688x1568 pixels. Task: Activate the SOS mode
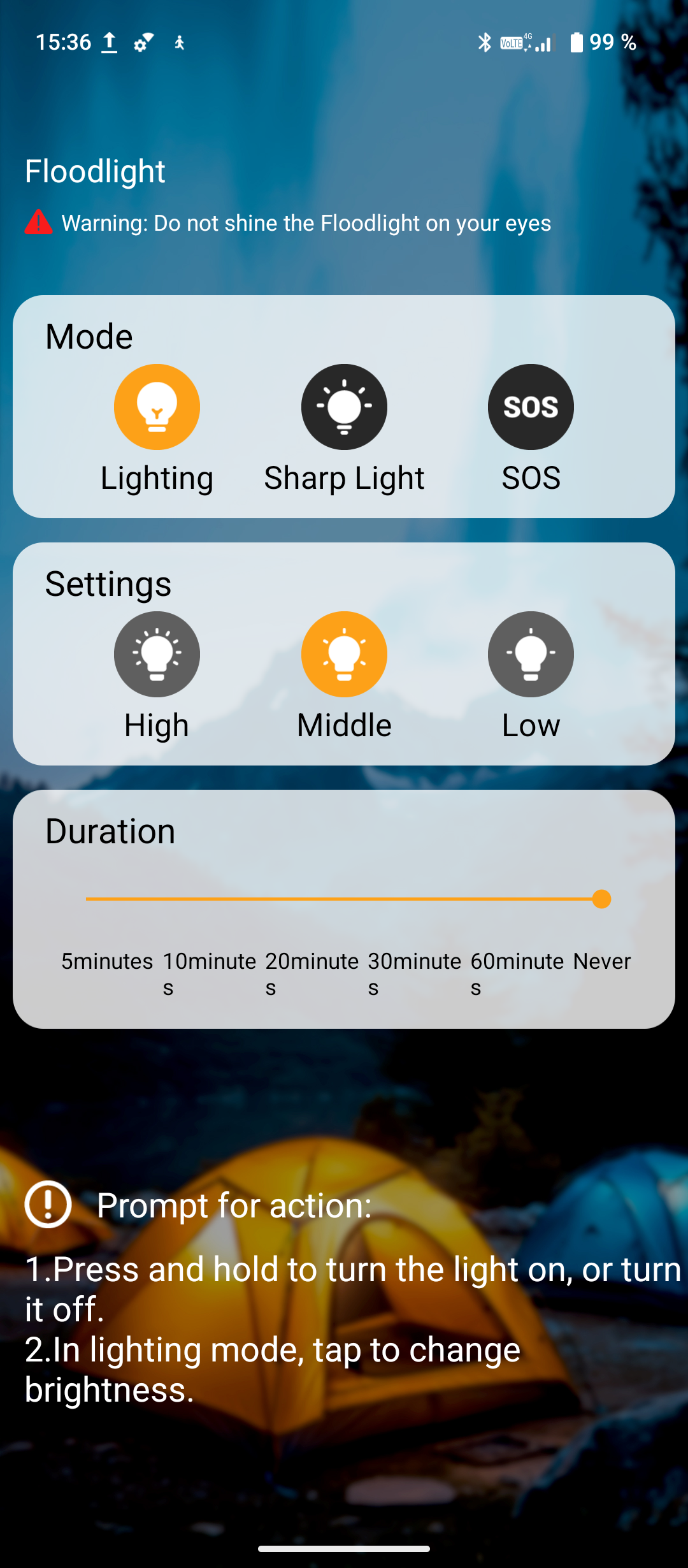click(x=531, y=407)
